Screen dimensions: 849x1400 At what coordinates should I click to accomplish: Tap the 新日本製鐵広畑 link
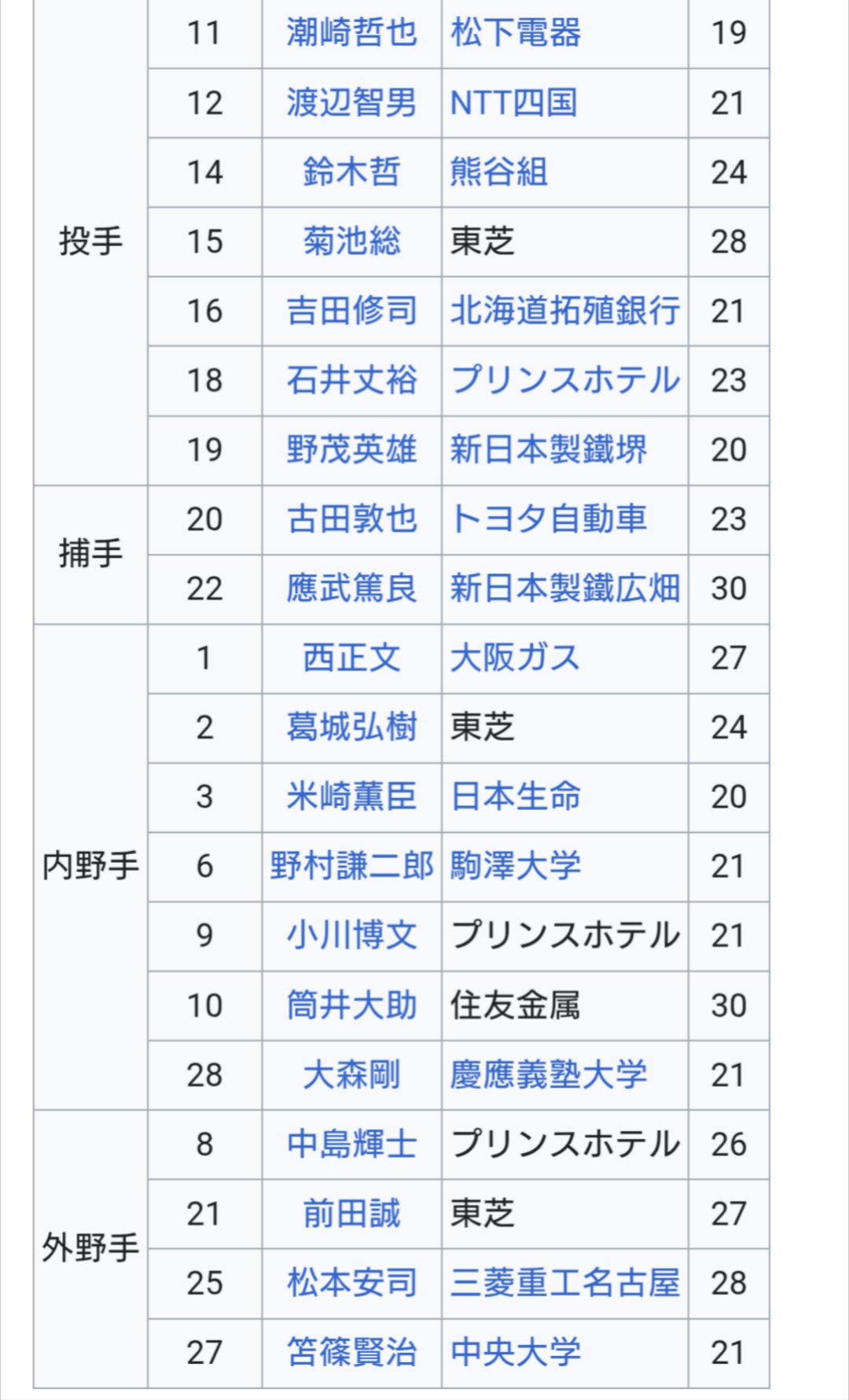[x=565, y=589]
